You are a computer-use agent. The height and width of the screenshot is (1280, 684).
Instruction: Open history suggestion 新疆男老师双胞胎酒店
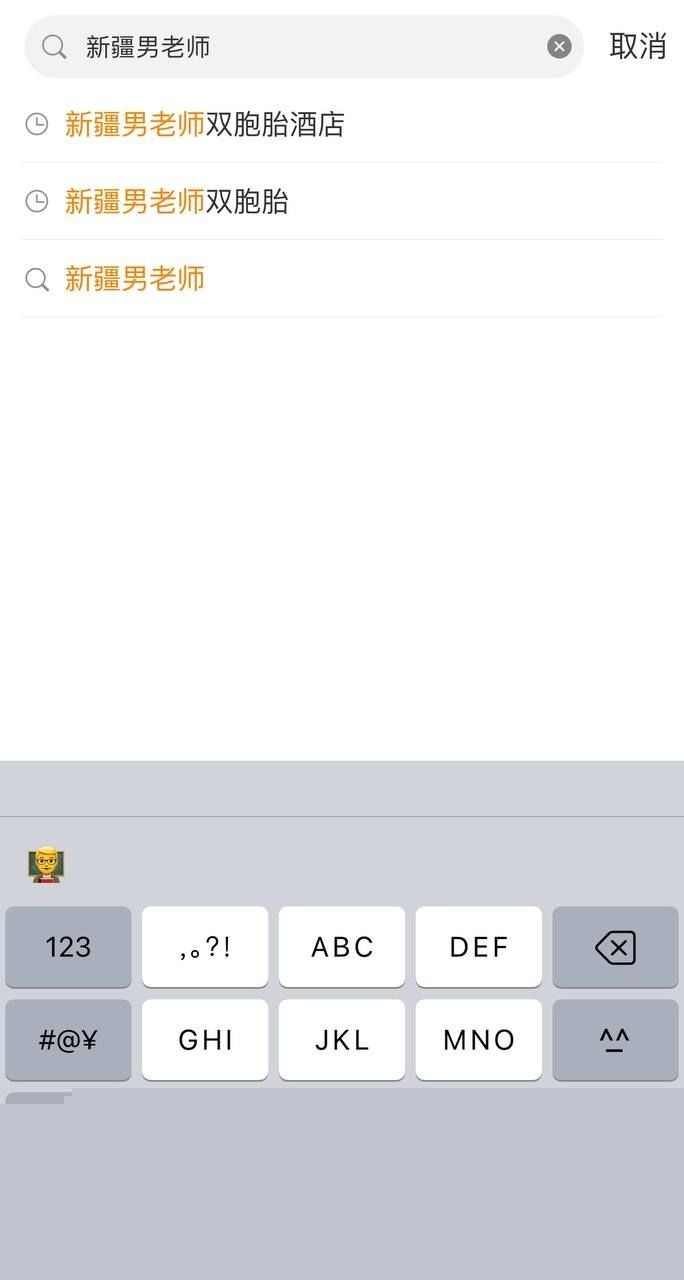(205, 124)
